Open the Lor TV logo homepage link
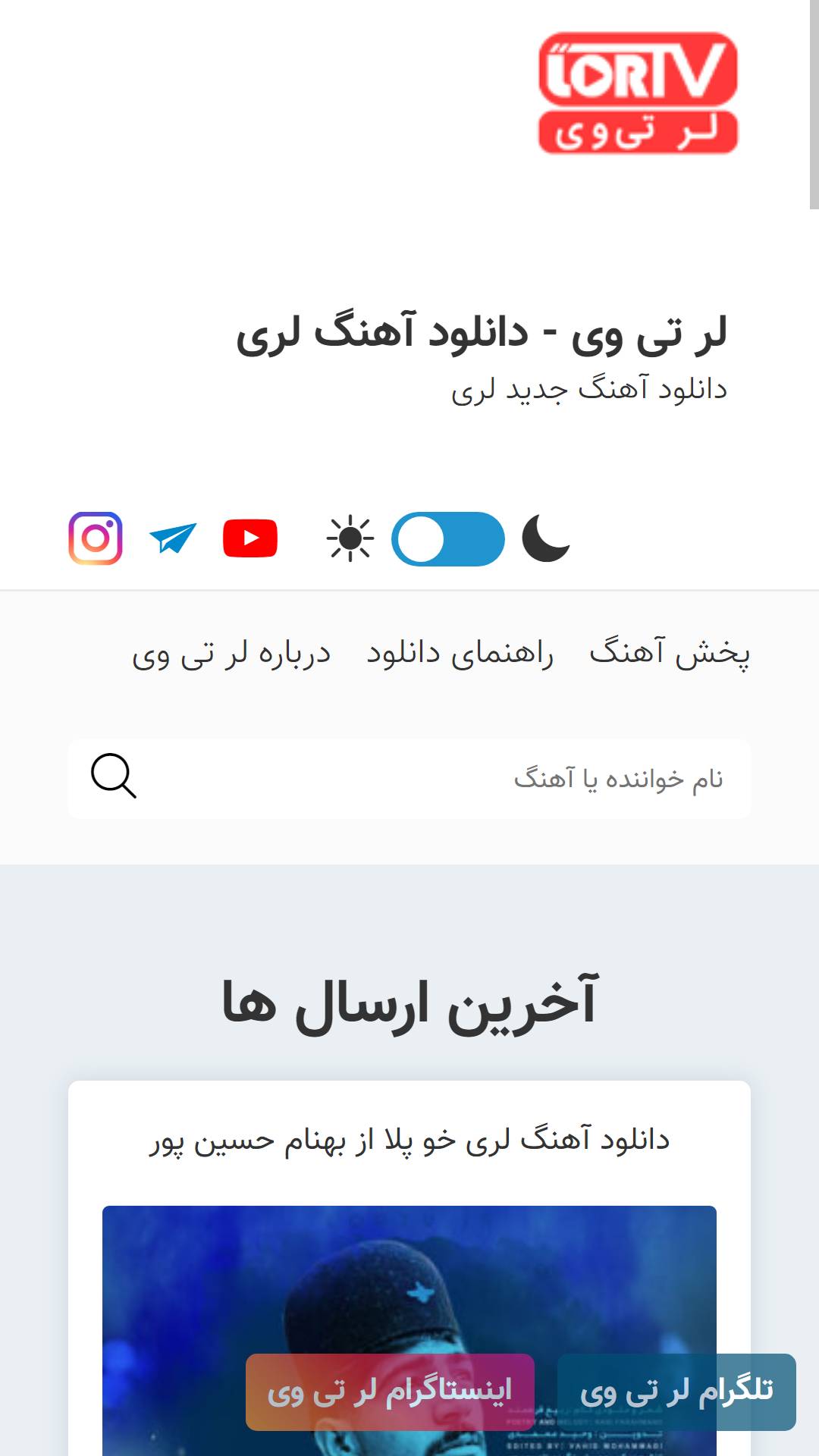The image size is (819, 1456). [x=638, y=93]
